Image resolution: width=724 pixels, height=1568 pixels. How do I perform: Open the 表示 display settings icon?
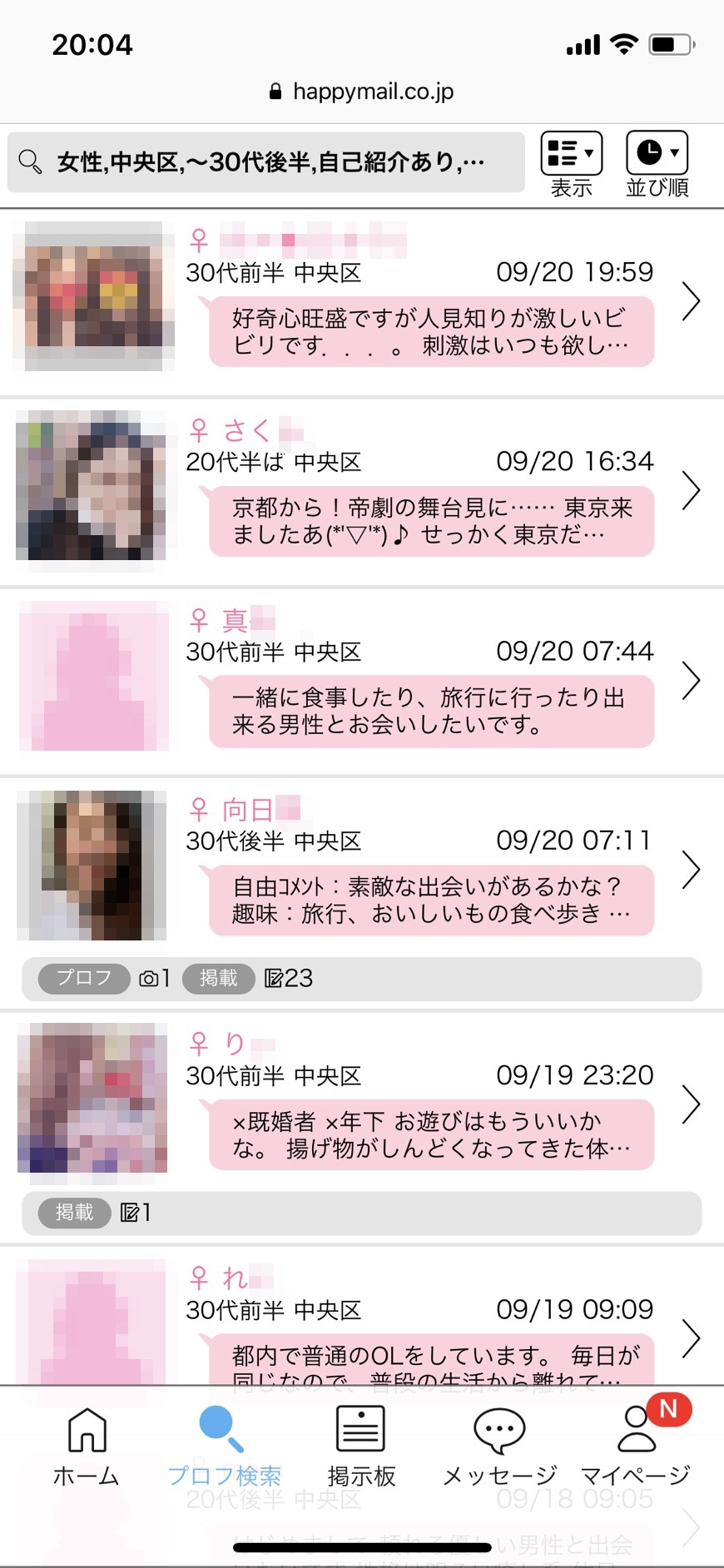(570, 154)
